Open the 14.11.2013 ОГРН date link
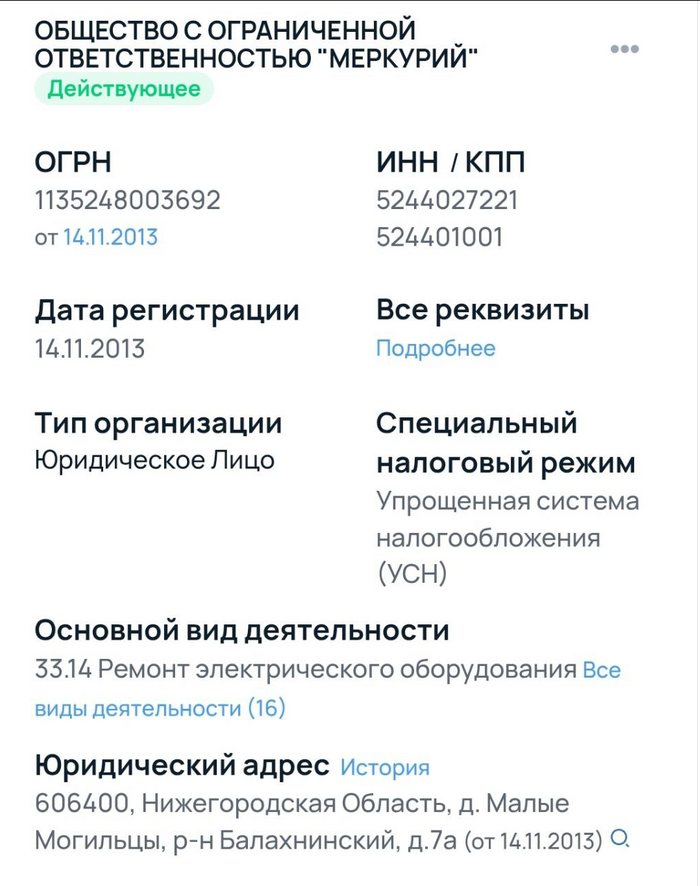The image size is (700, 886). pyautogui.click(x=110, y=238)
